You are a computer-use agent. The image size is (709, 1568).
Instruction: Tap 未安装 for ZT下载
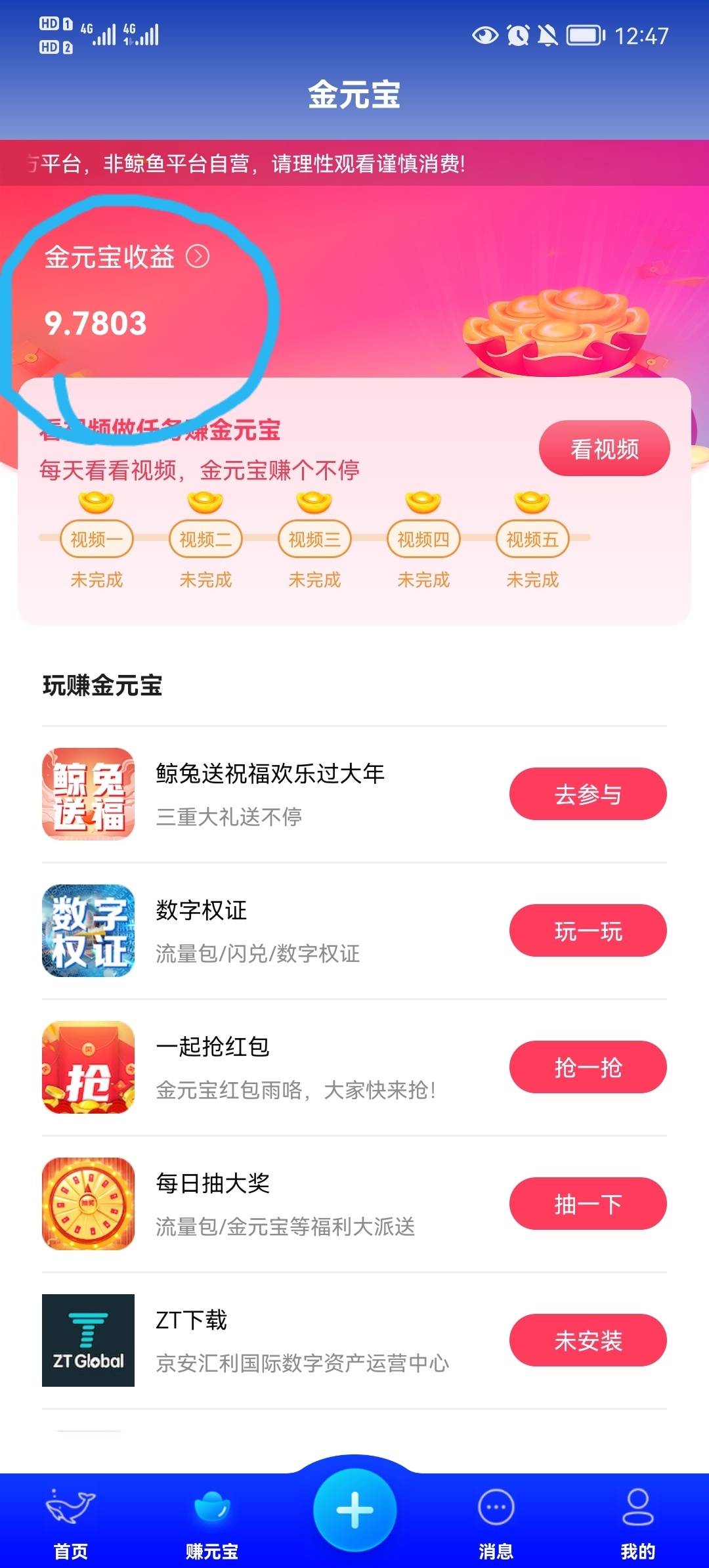coord(588,1341)
